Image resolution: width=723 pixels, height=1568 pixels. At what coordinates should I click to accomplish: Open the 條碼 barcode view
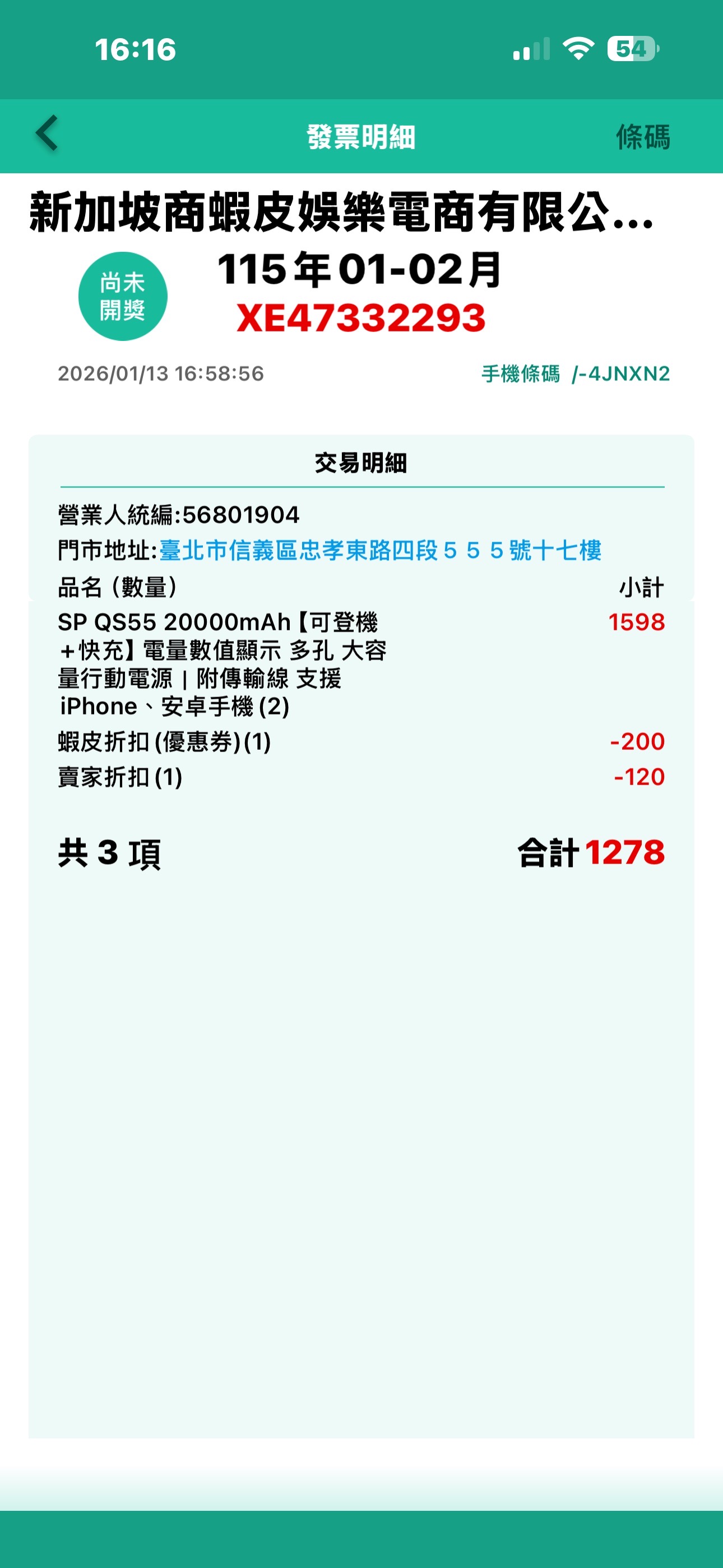pyautogui.click(x=643, y=137)
